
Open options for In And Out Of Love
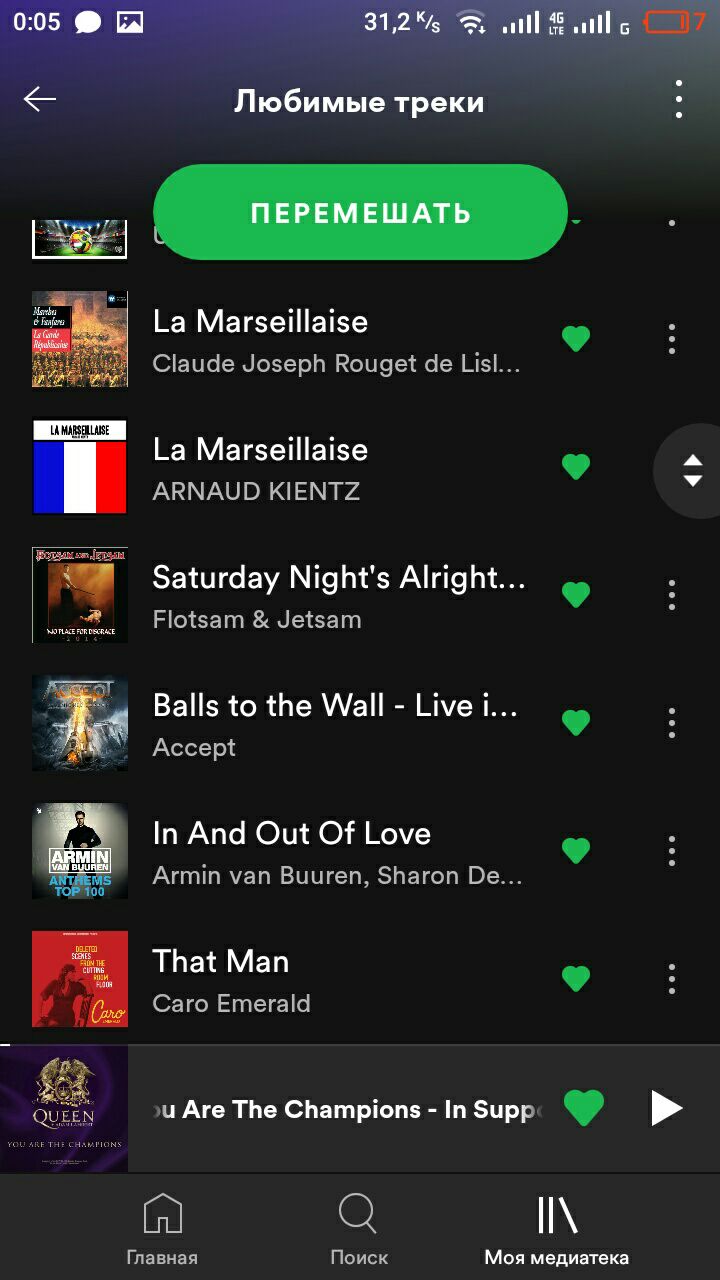(672, 851)
